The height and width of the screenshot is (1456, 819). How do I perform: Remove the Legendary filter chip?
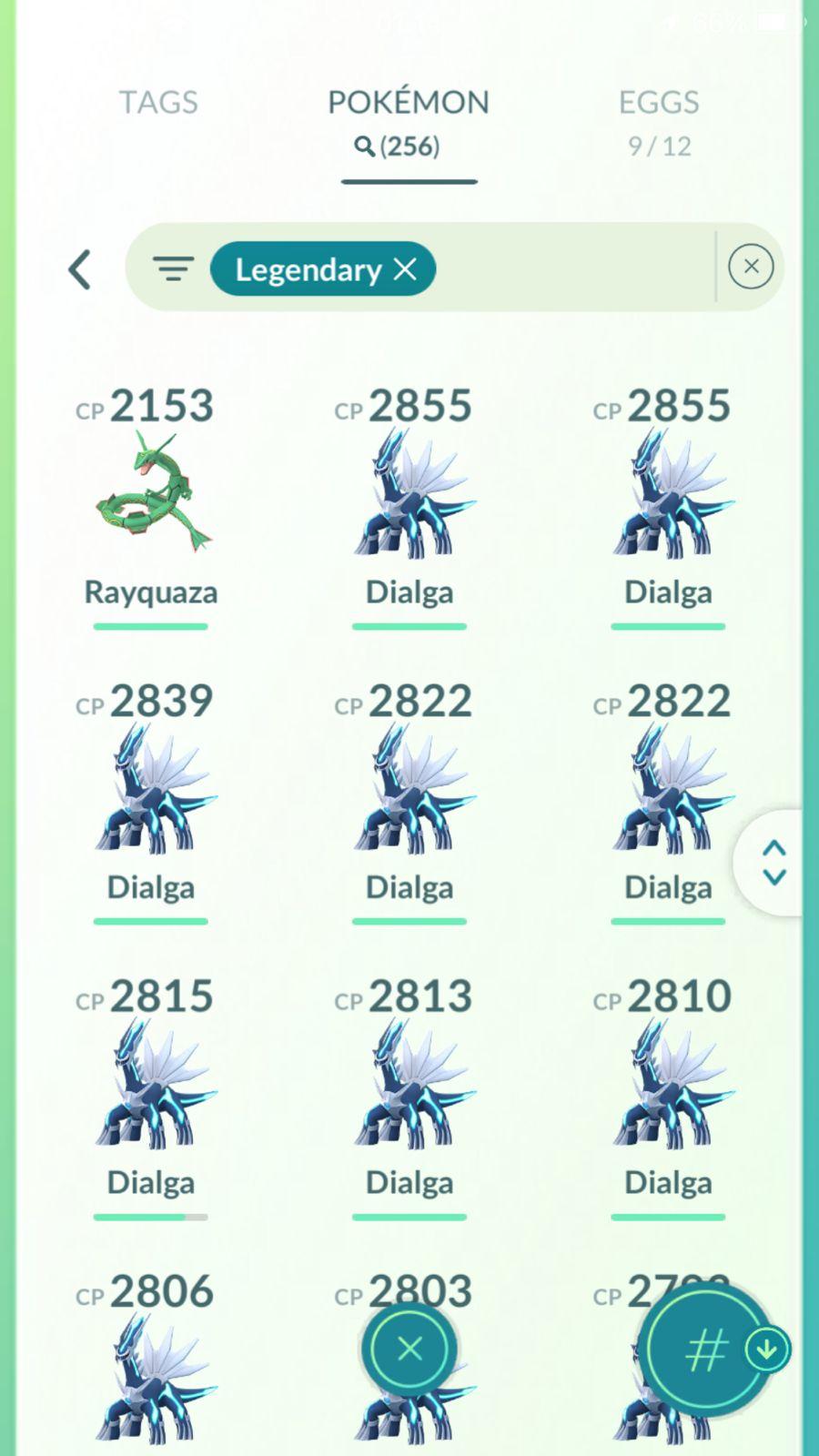click(405, 268)
